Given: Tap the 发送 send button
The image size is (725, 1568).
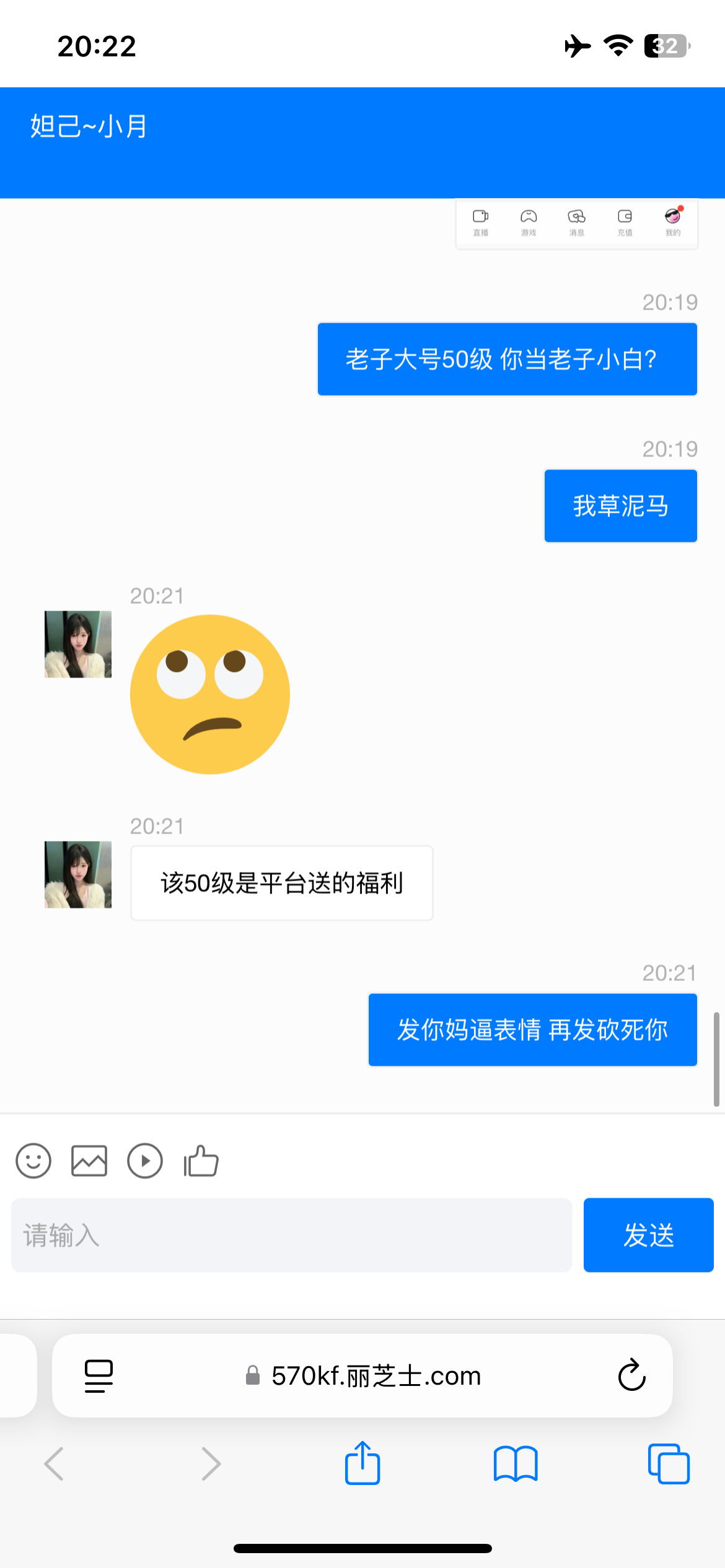Looking at the screenshot, I should click(x=648, y=1235).
